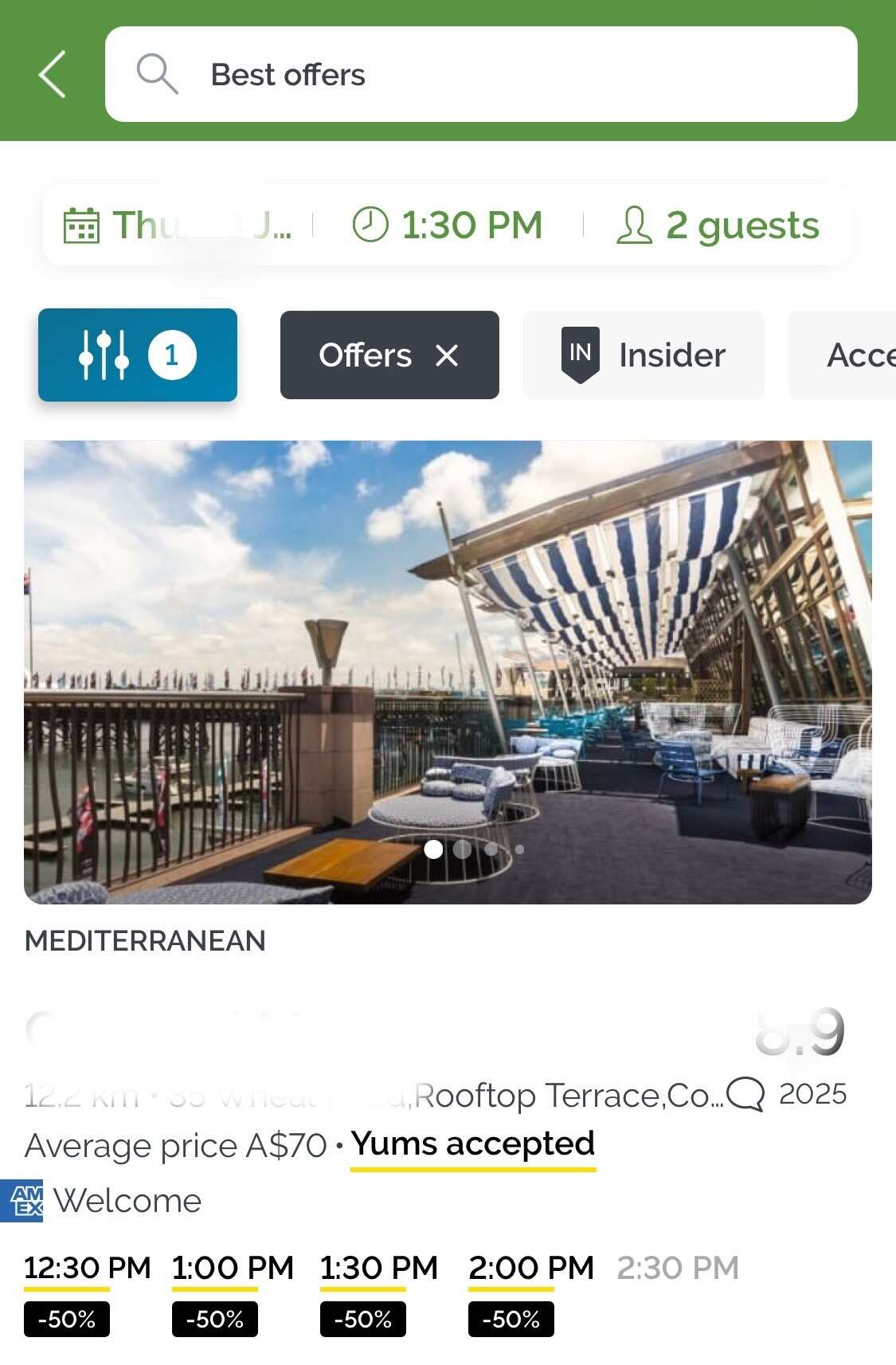Image resolution: width=896 pixels, height=1365 pixels.
Task: Open the Mediterranean restaurant photo
Action: (448, 671)
